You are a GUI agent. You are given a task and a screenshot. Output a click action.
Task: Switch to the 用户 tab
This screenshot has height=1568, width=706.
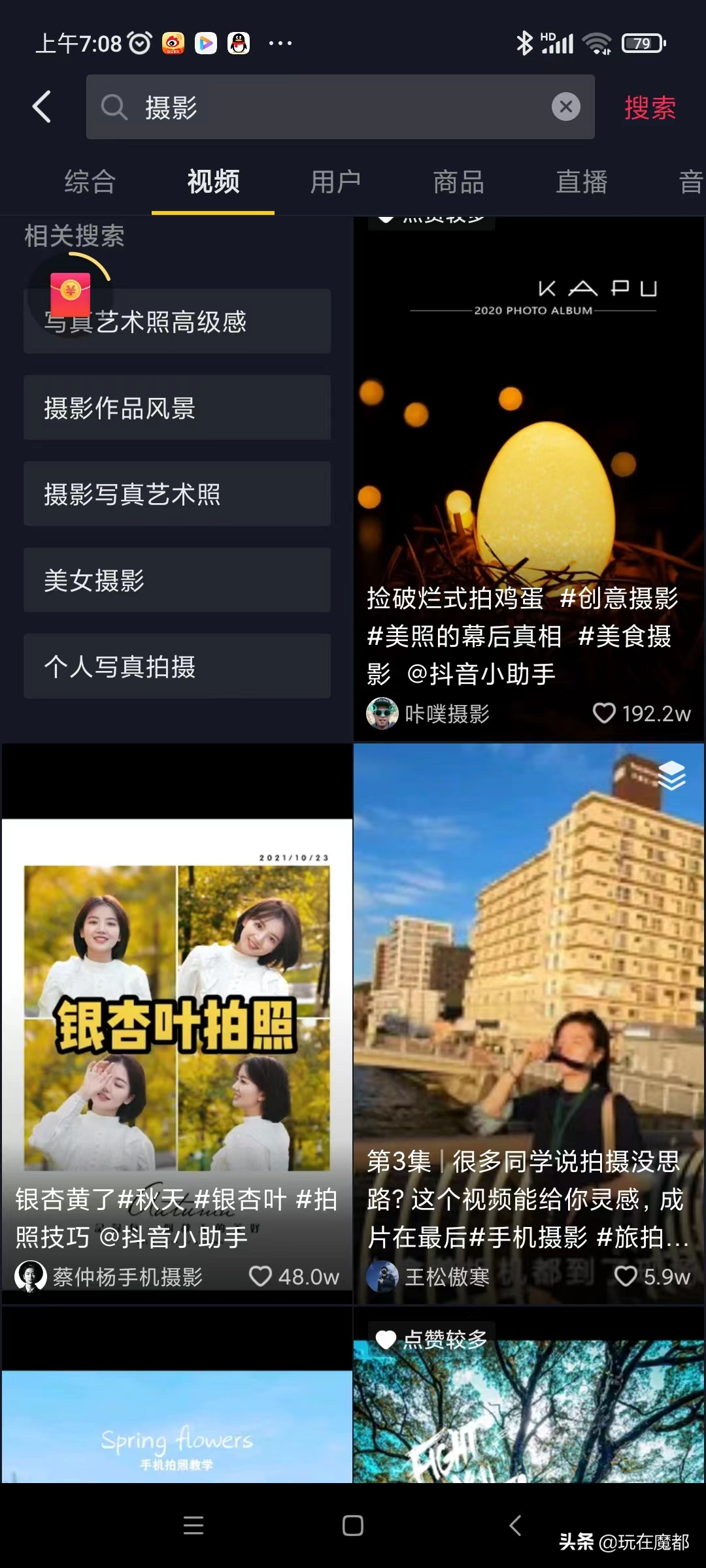(x=335, y=183)
